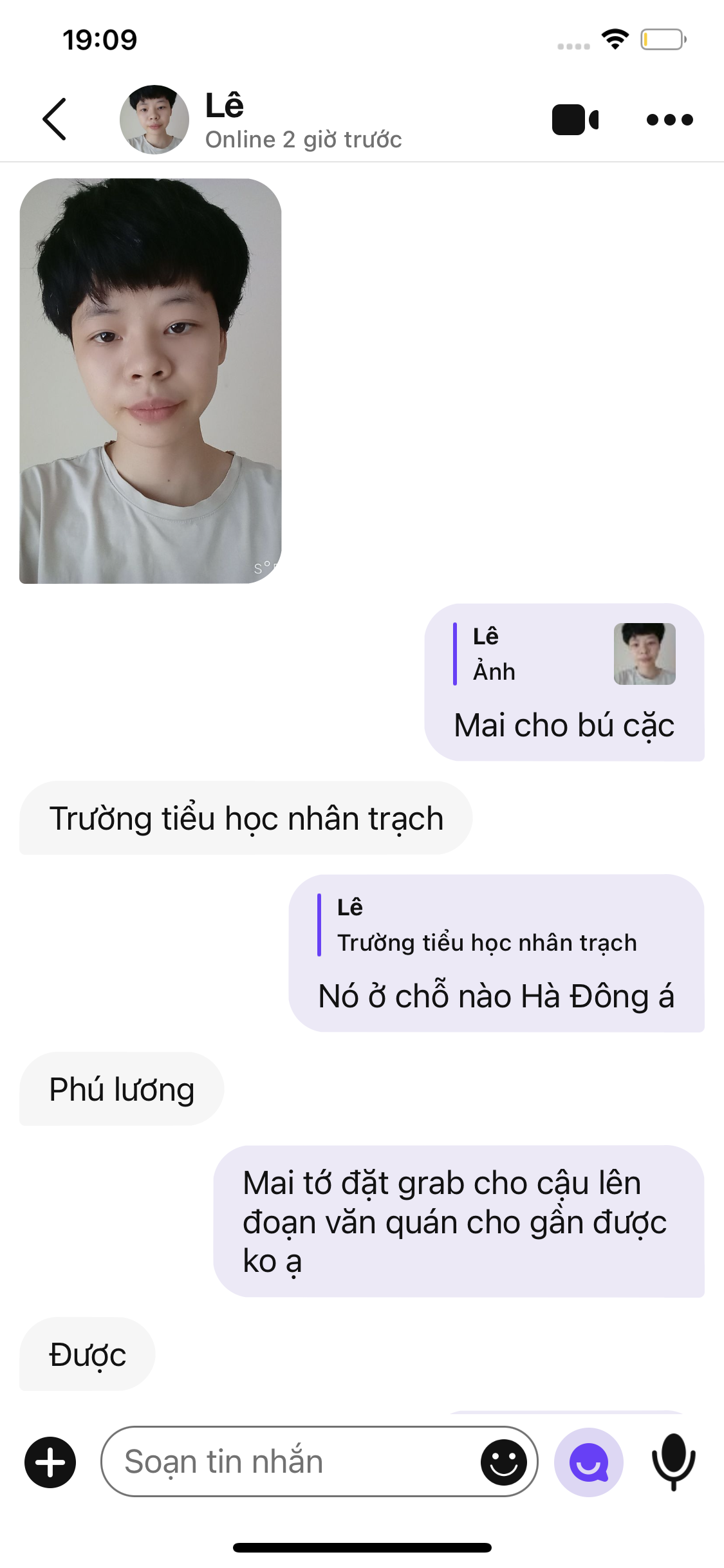Jump to quoted photo in 'Mai cho bú cặc' reply

click(x=644, y=654)
